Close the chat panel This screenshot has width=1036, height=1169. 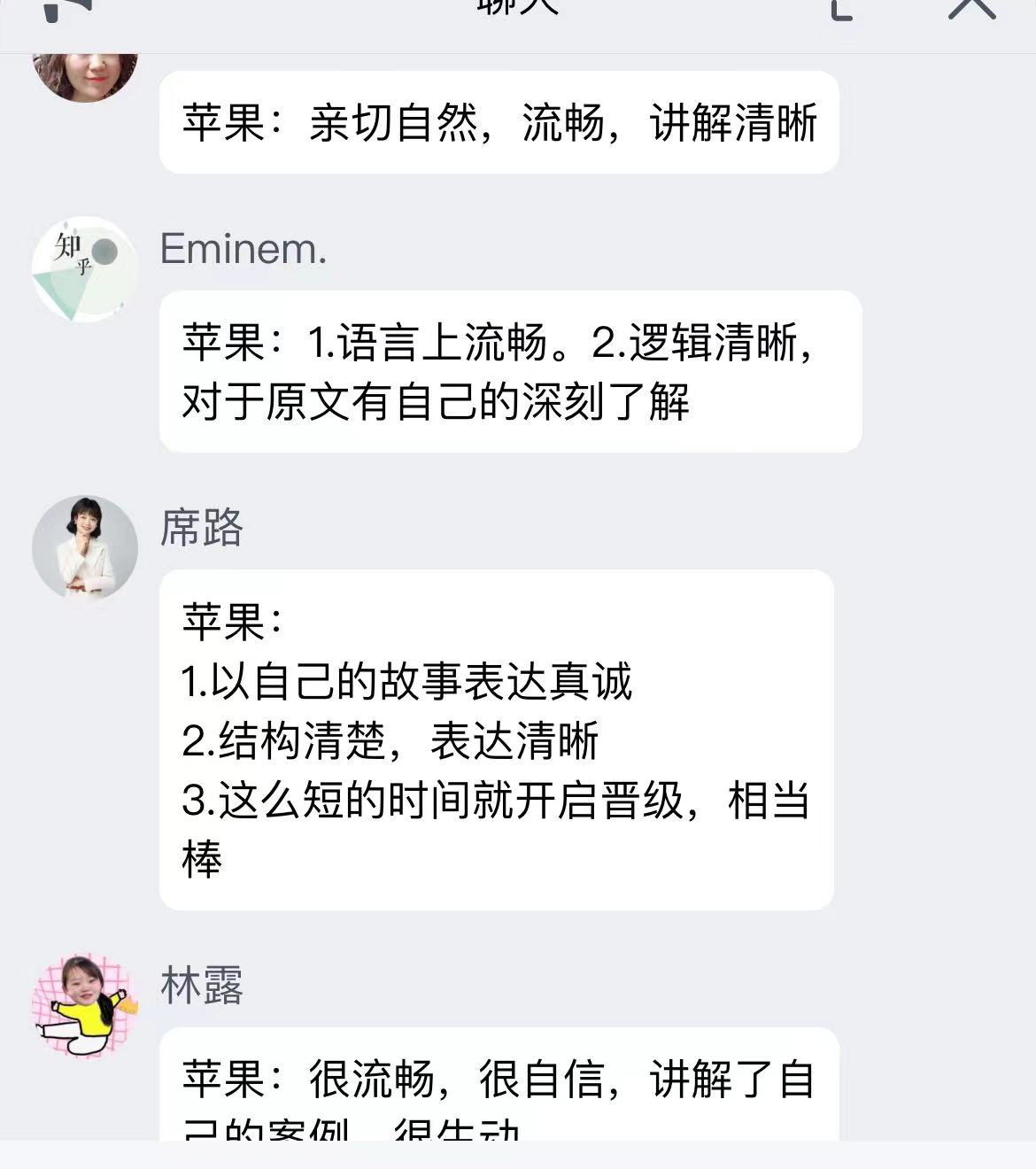[971, 7]
